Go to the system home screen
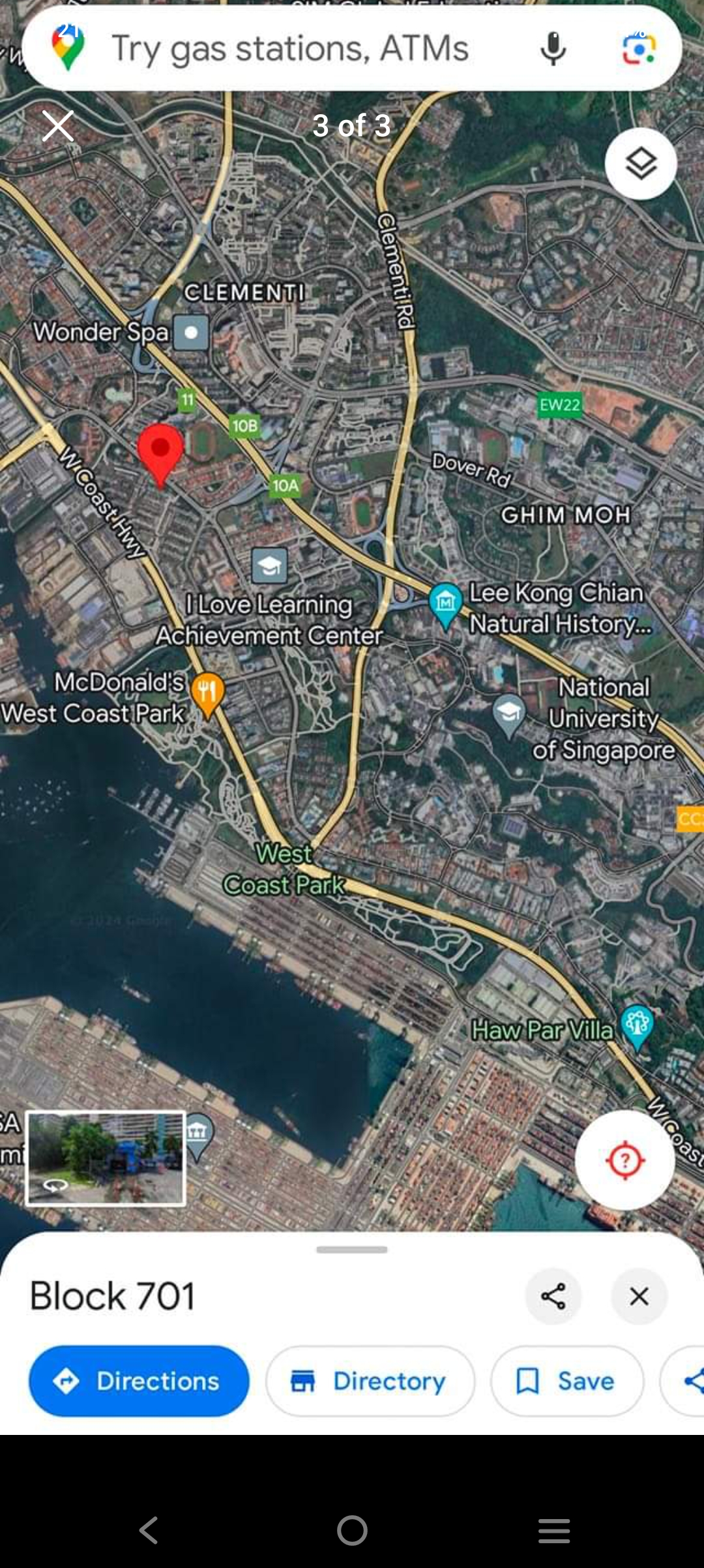The image size is (704, 1568). click(352, 1530)
